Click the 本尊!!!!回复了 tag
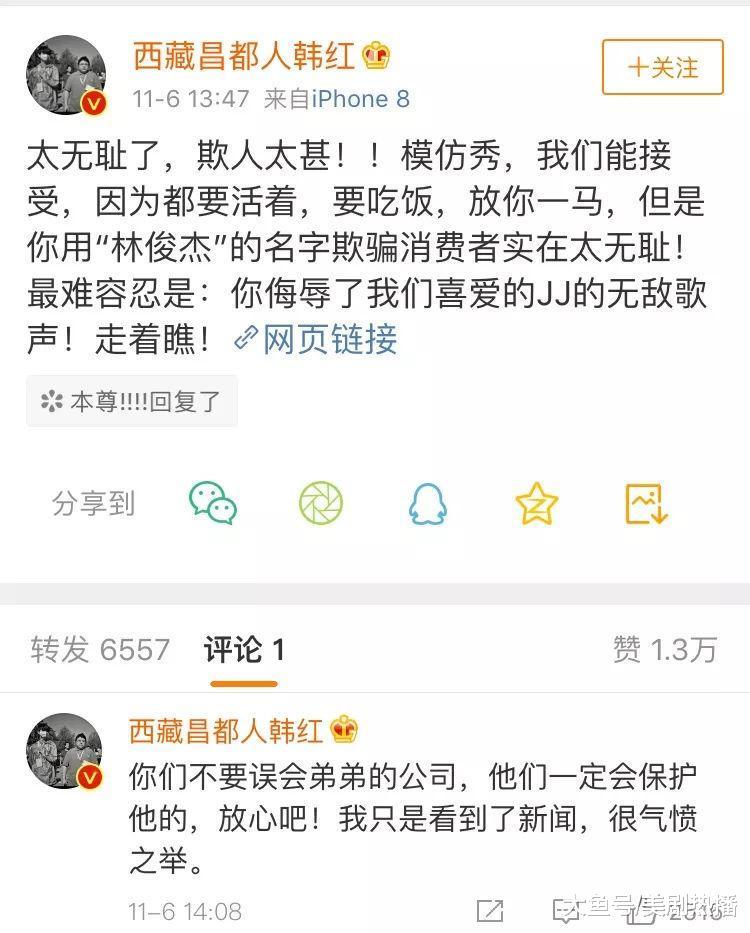Image resolution: width=750 pixels, height=933 pixels. coord(132,400)
